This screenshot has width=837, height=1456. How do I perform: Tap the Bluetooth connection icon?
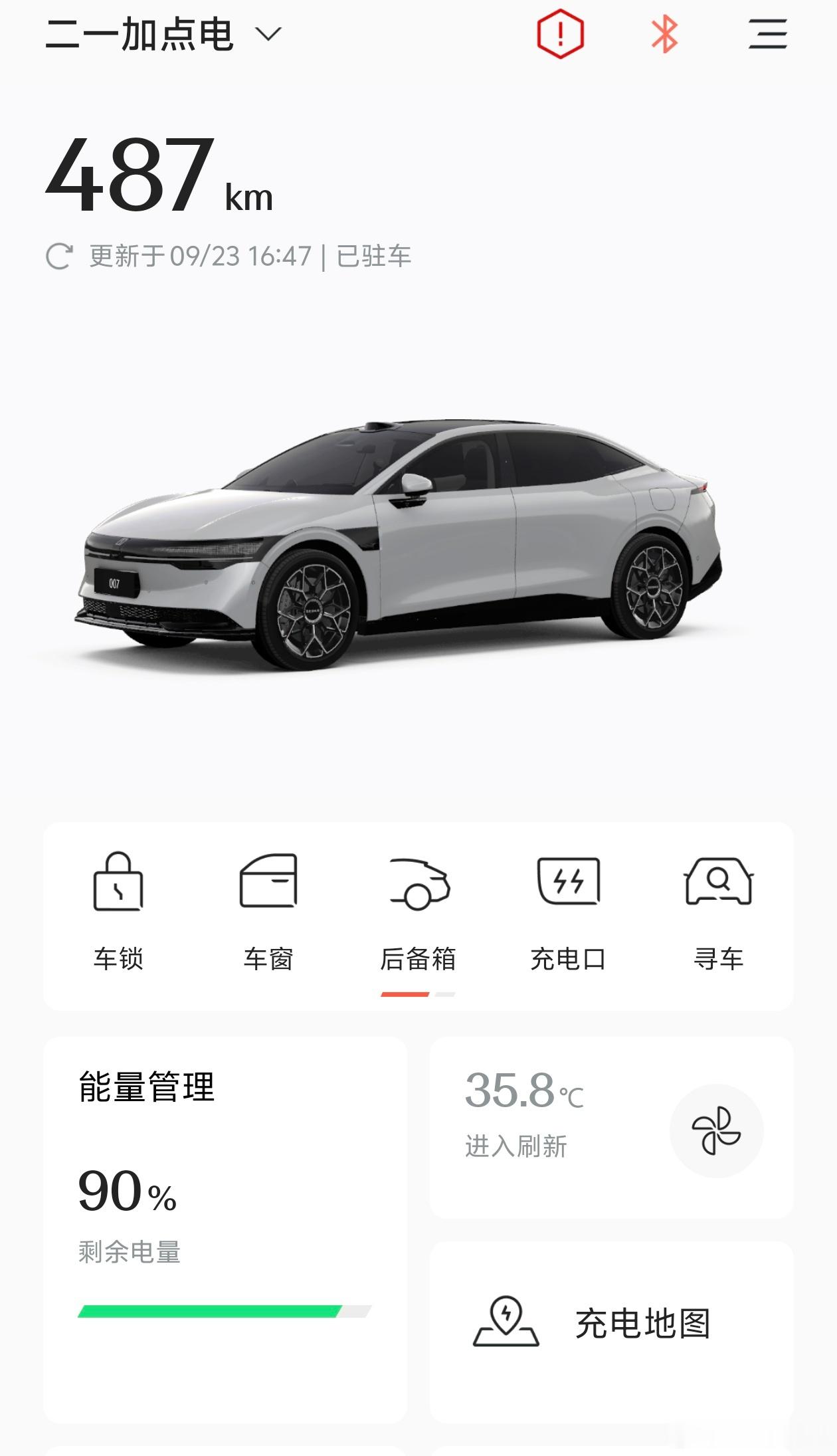664,35
